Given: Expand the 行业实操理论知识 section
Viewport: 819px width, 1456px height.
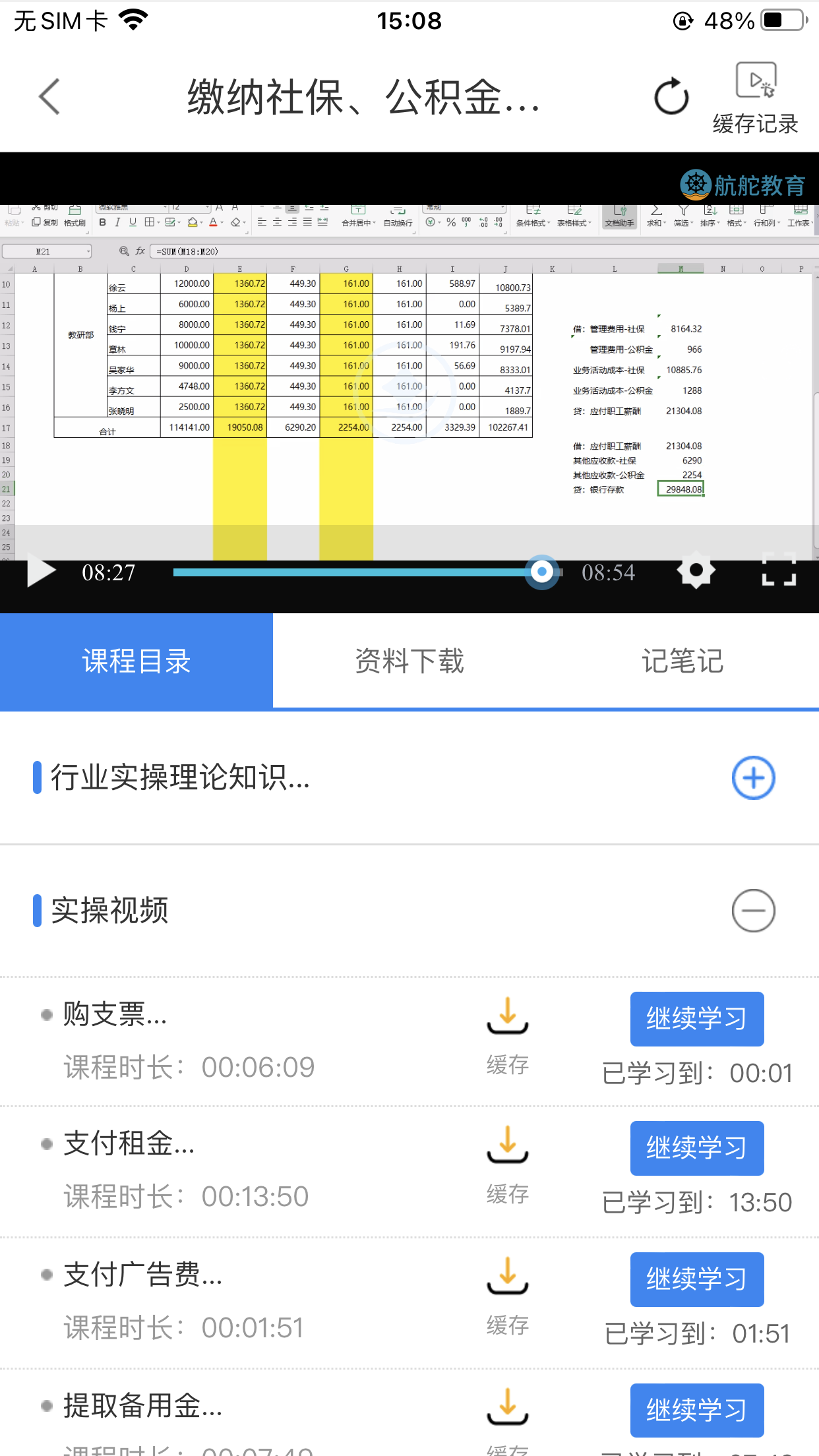Looking at the screenshot, I should (x=753, y=778).
